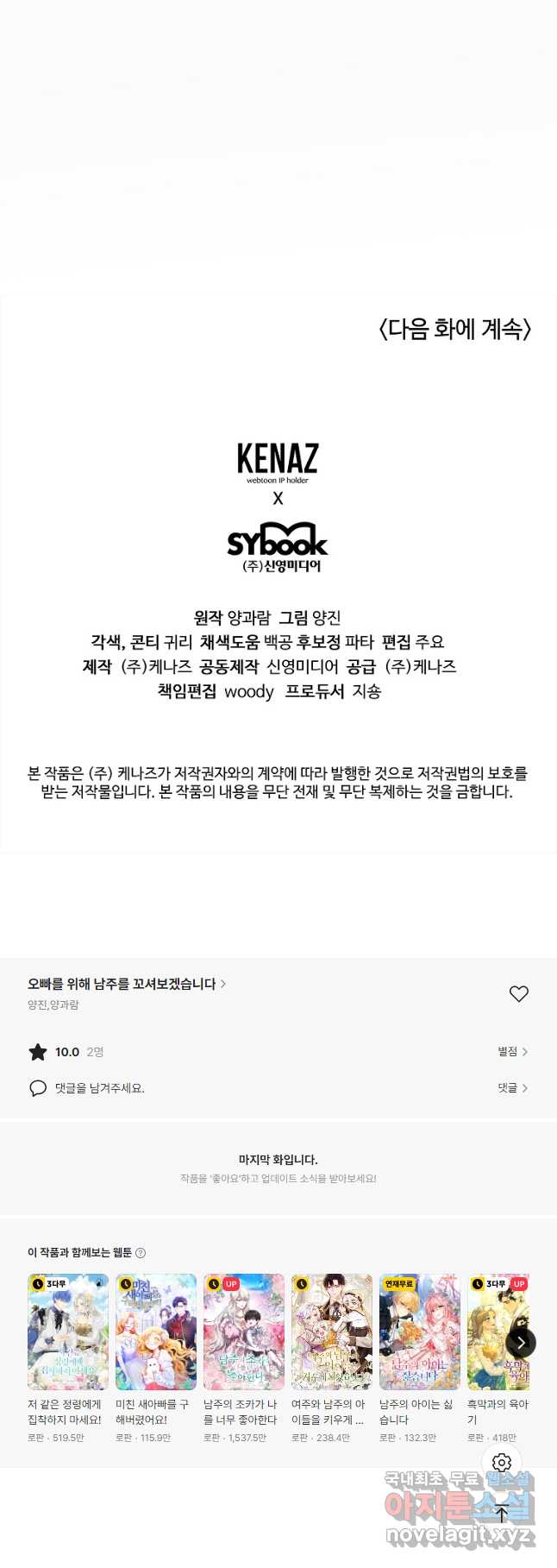
Task: Like this webtoon with the heart icon
Action: point(518,994)
